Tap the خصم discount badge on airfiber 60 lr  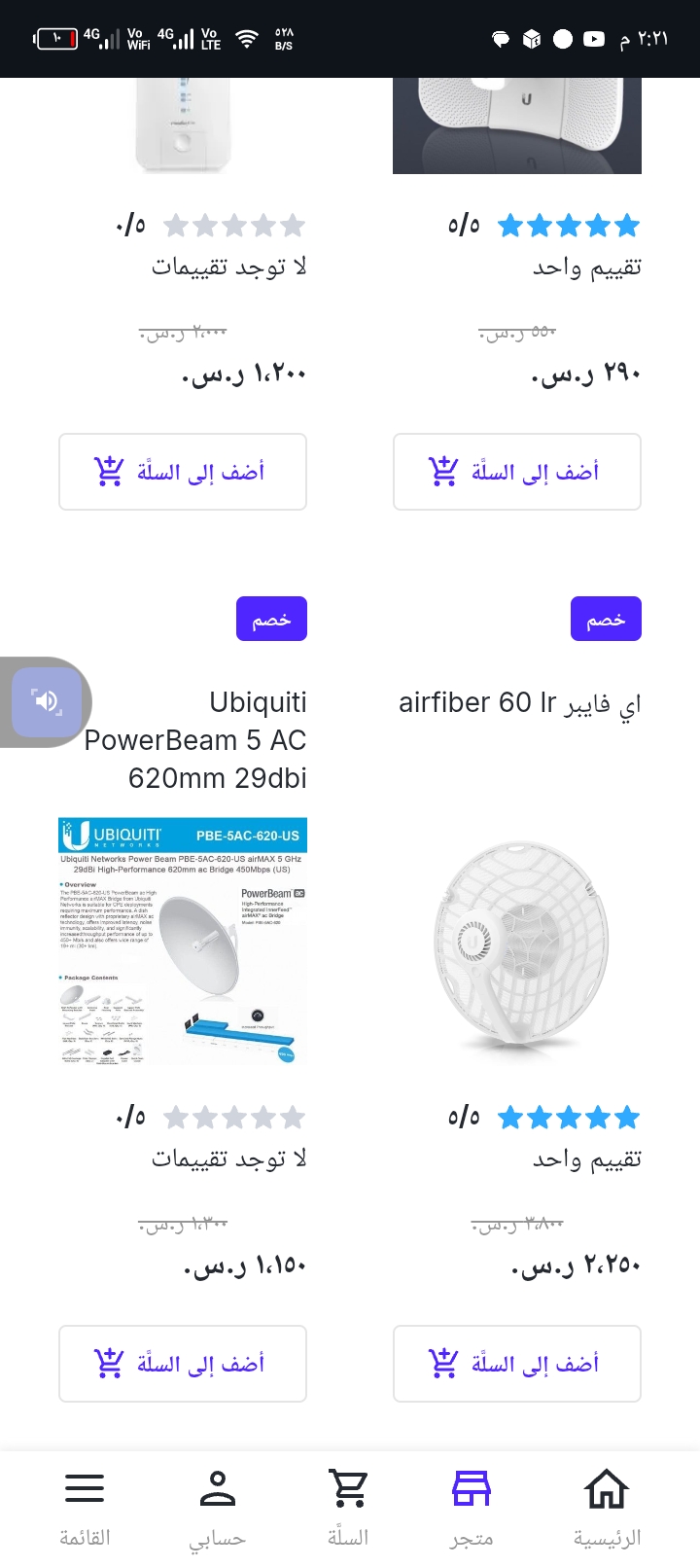coord(606,618)
